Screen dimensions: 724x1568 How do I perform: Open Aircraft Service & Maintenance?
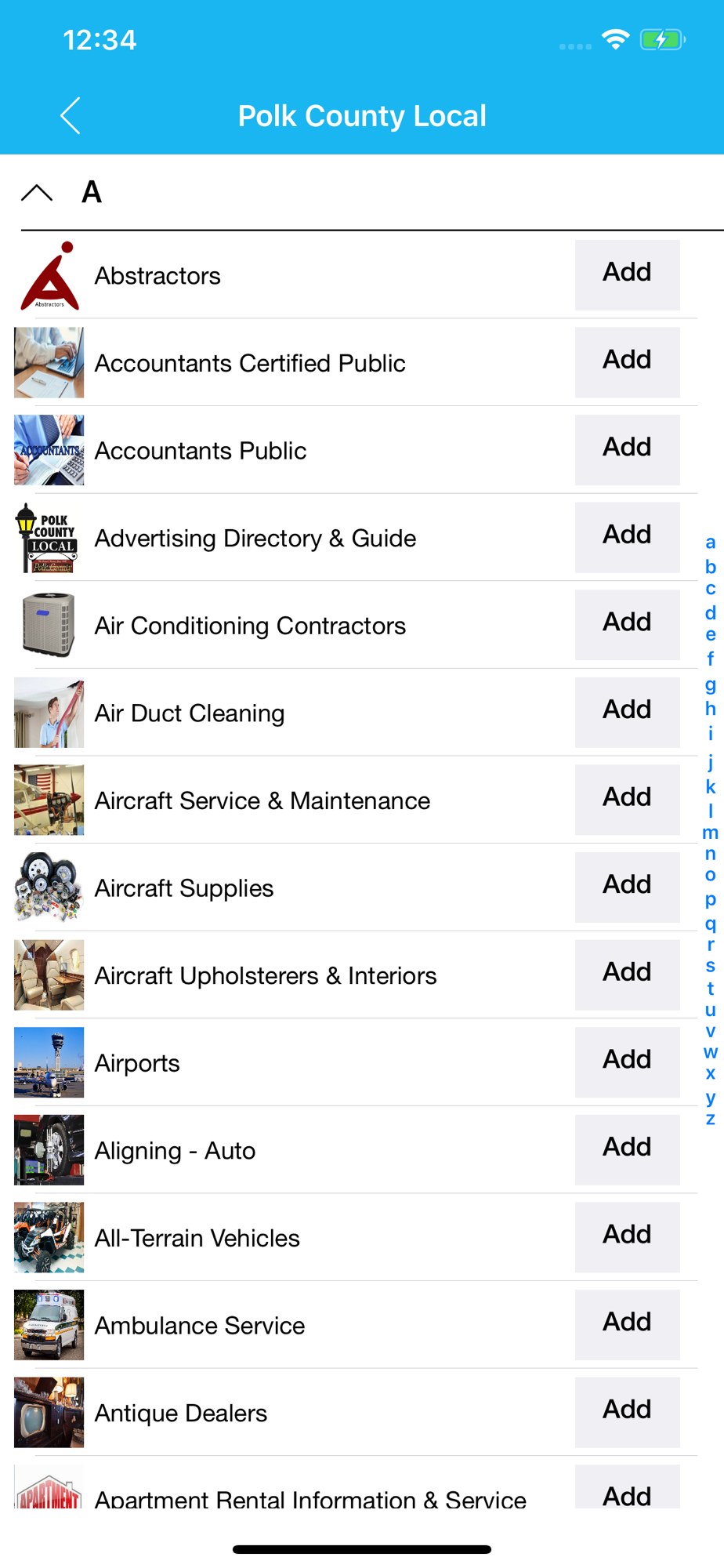pyautogui.click(x=356, y=800)
